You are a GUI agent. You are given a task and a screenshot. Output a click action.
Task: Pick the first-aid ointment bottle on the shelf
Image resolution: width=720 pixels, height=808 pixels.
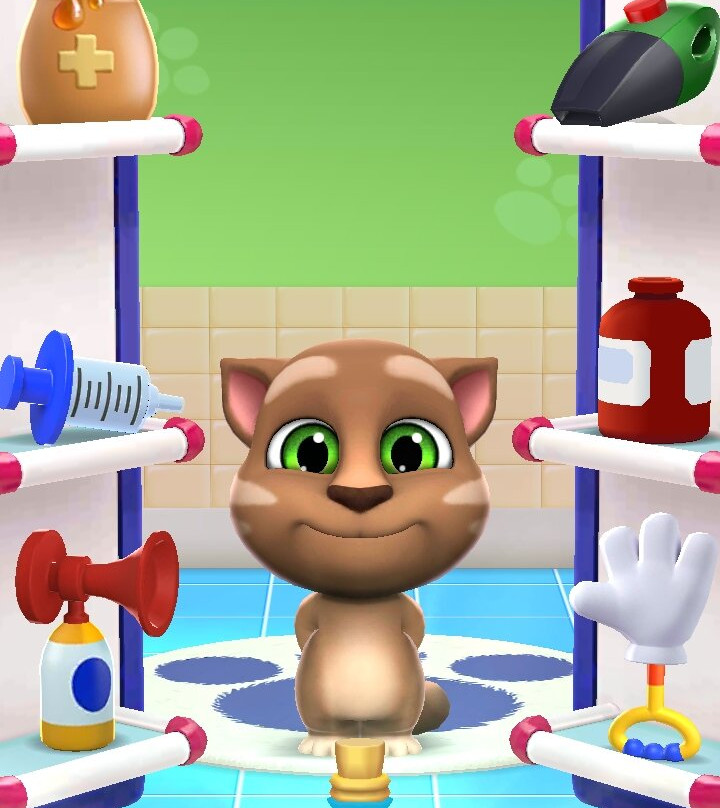(x=88, y=62)
